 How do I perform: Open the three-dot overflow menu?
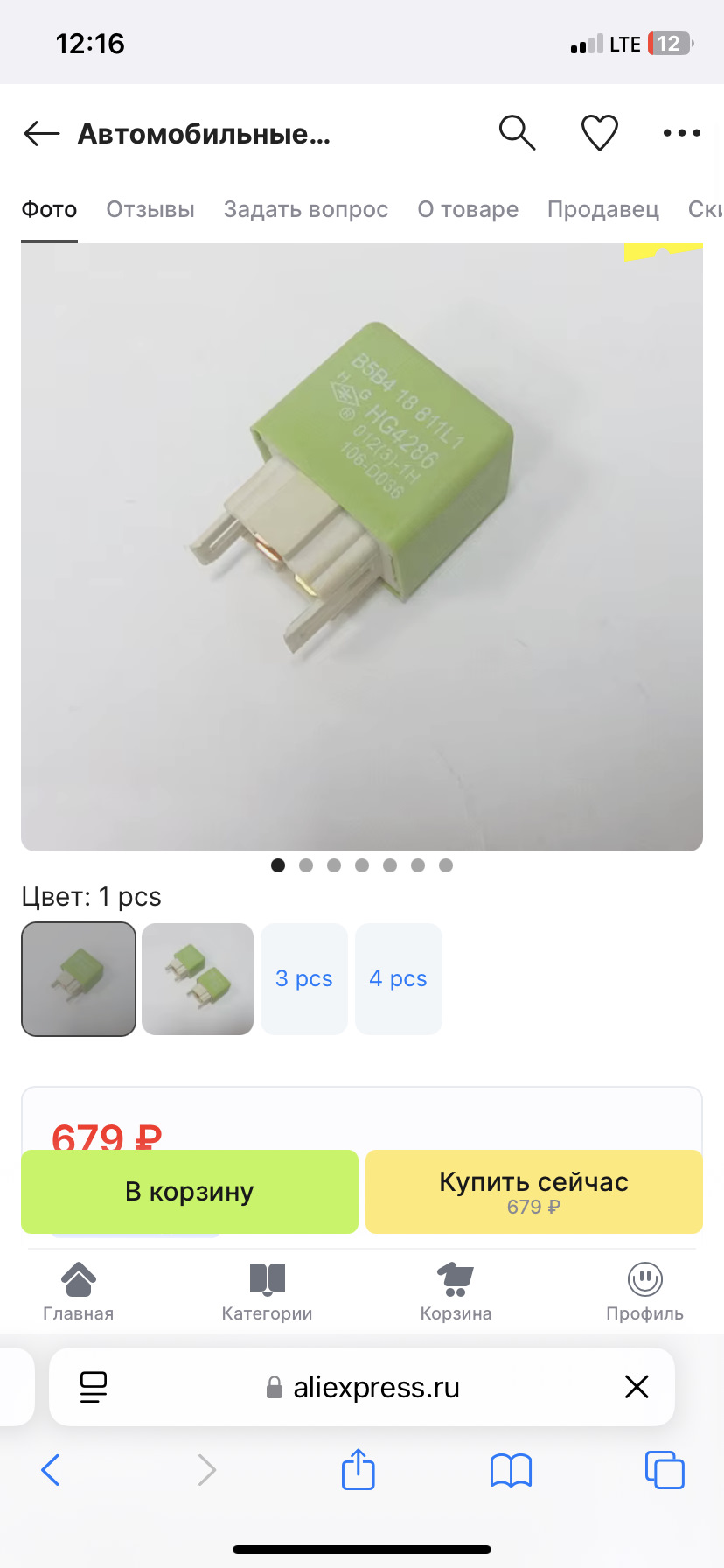[x=682, y=133]
